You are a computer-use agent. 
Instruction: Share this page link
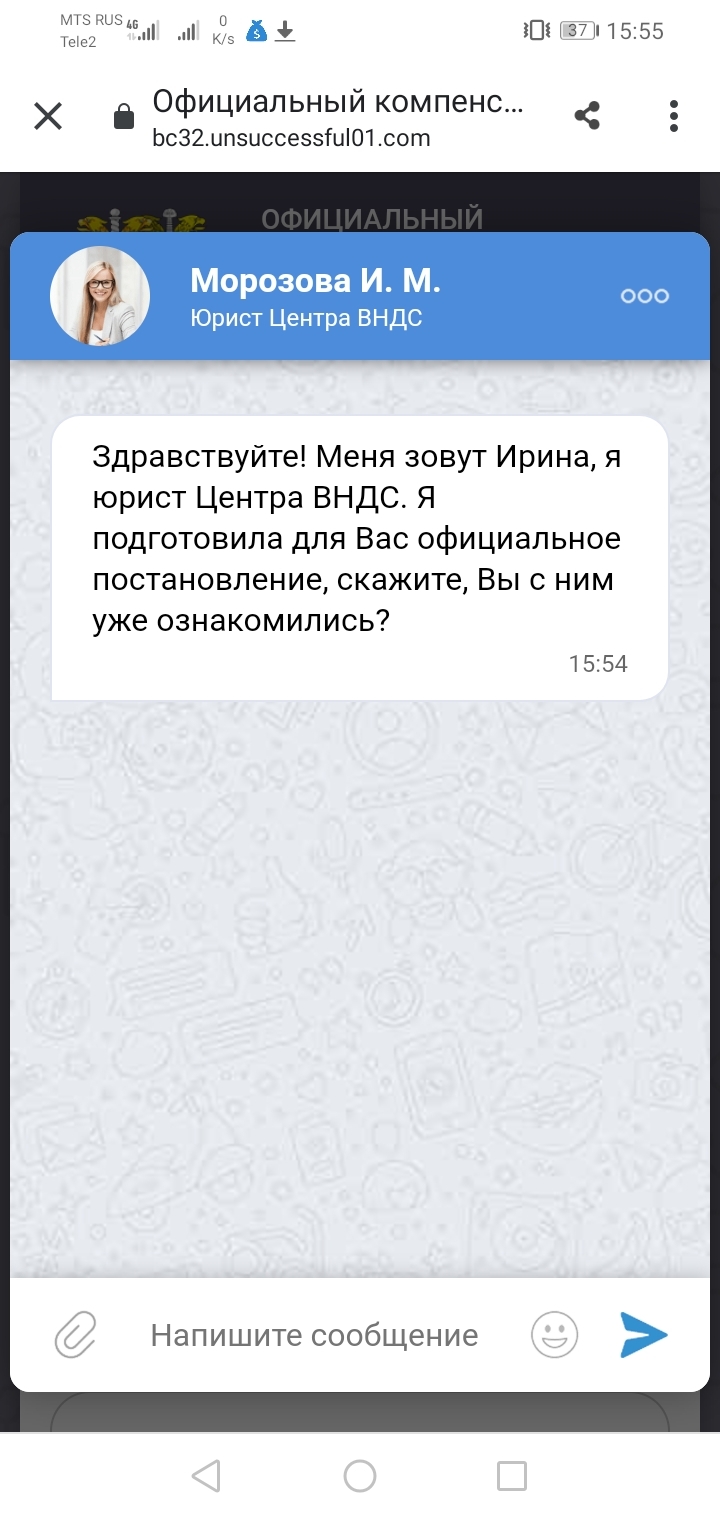[587, 116]
